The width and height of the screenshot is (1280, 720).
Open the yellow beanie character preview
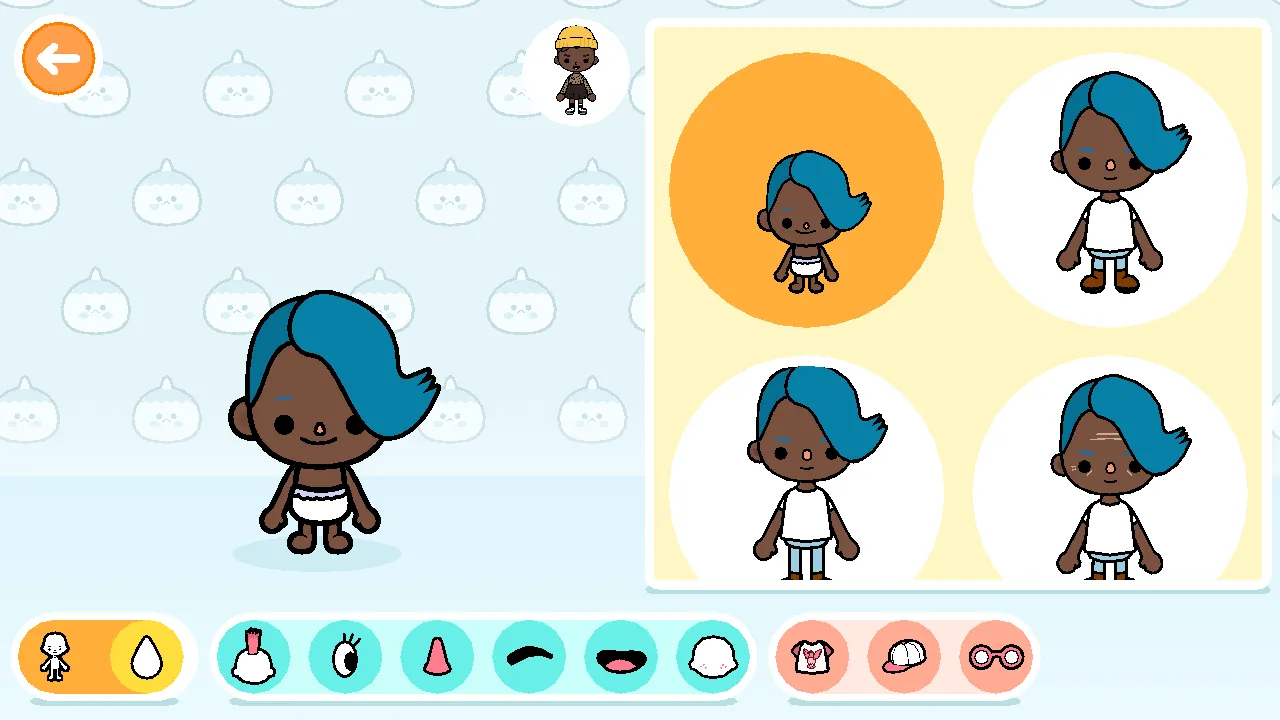pyautogui.click(x=575, y=70)
